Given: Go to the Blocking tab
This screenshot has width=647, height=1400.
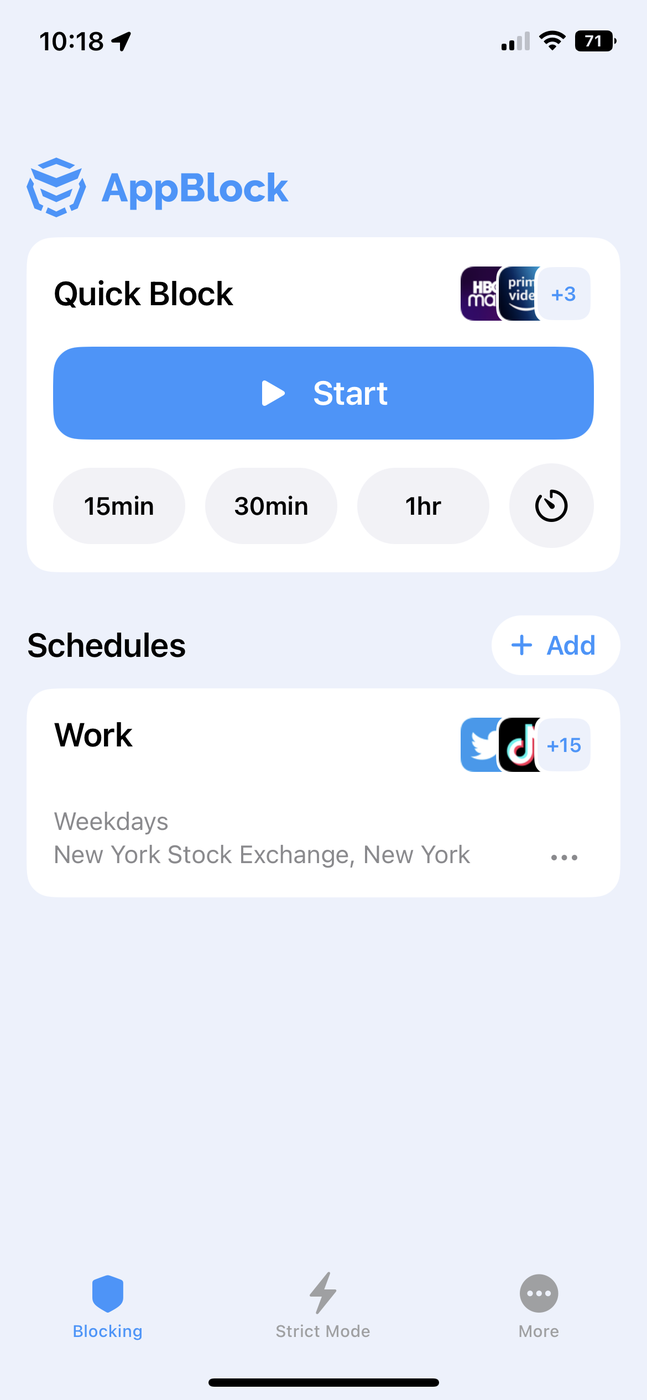Looking at the screenshot, I should click(x=108, y=1306).
